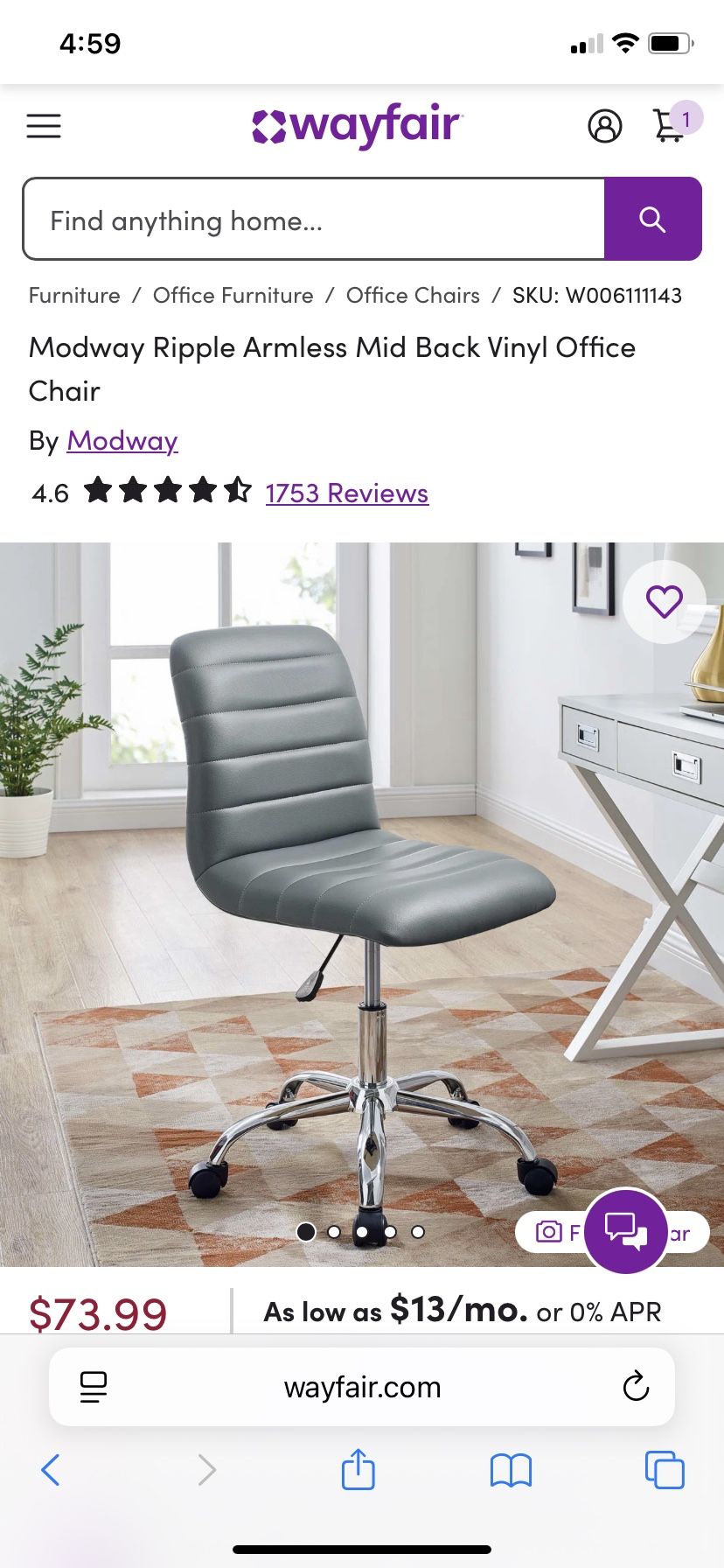View the shopping cart with 1 item

668,126
